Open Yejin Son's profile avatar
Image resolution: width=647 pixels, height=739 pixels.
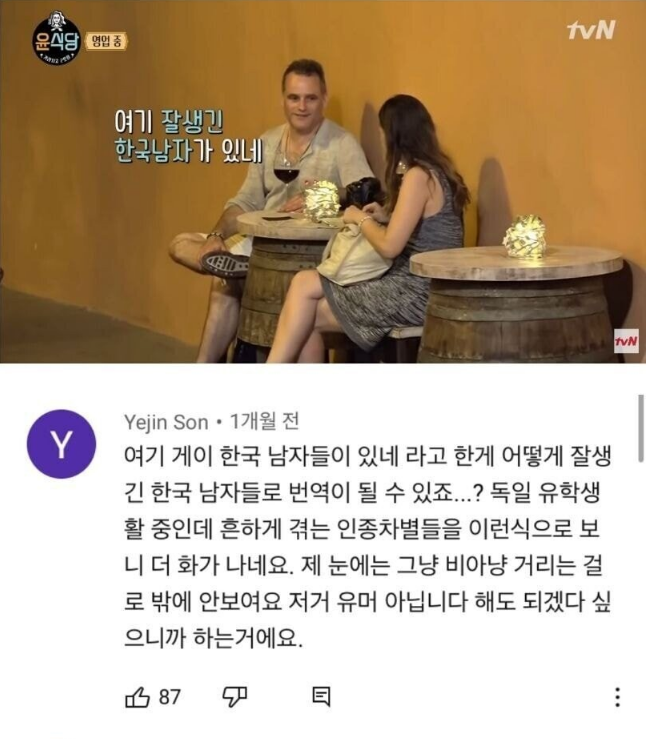click(62, 444)
